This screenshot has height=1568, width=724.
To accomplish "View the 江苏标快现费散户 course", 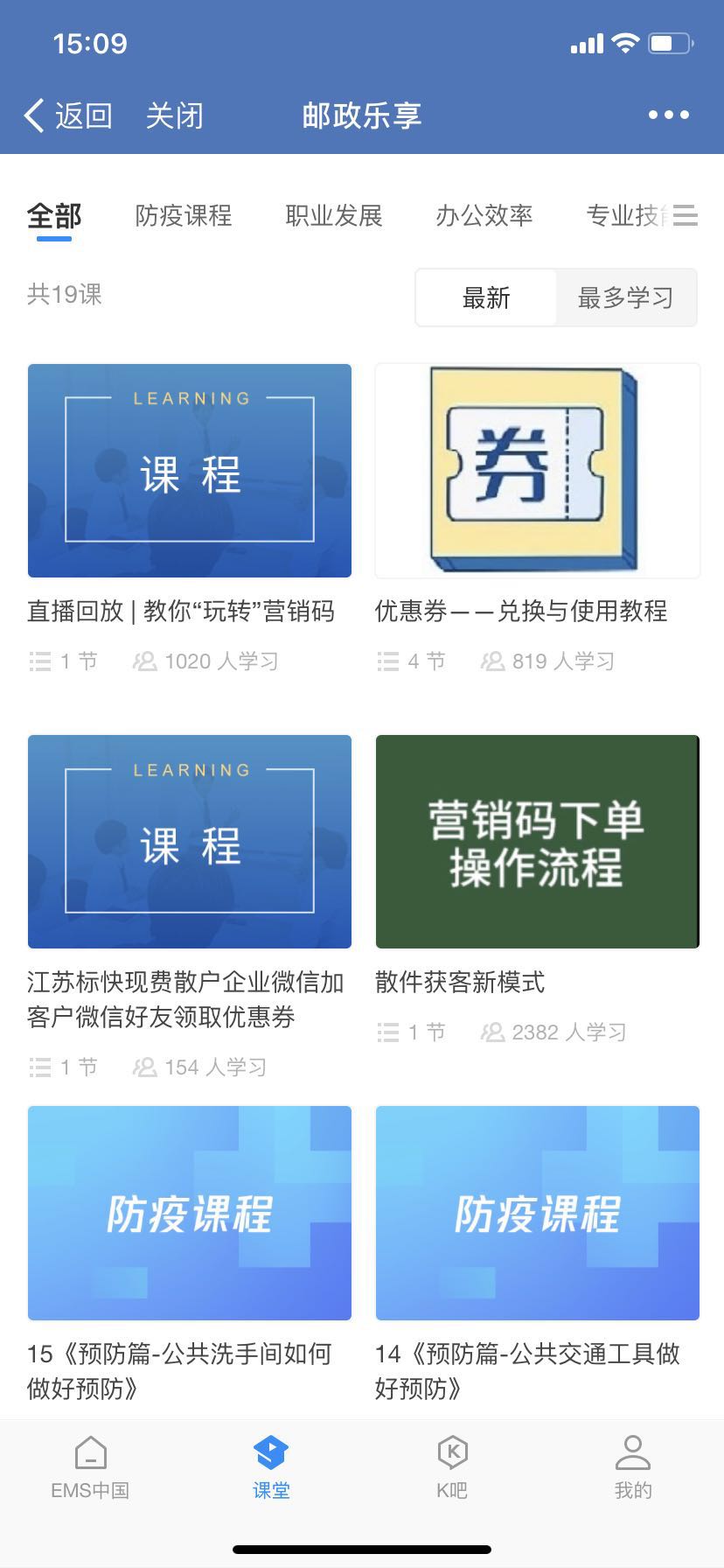I will 190,842.
